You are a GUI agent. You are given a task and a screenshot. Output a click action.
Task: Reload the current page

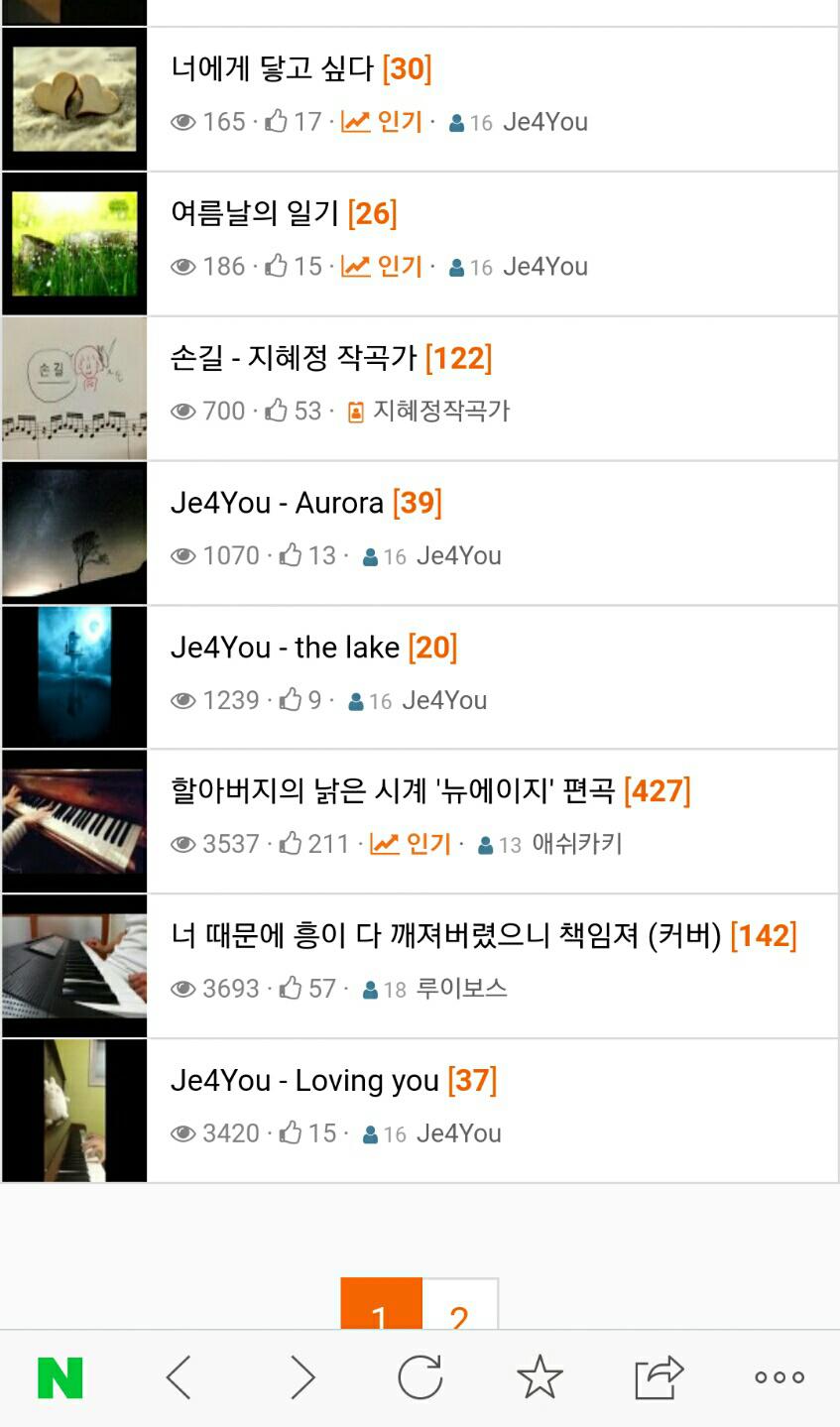pos(420,1377)
